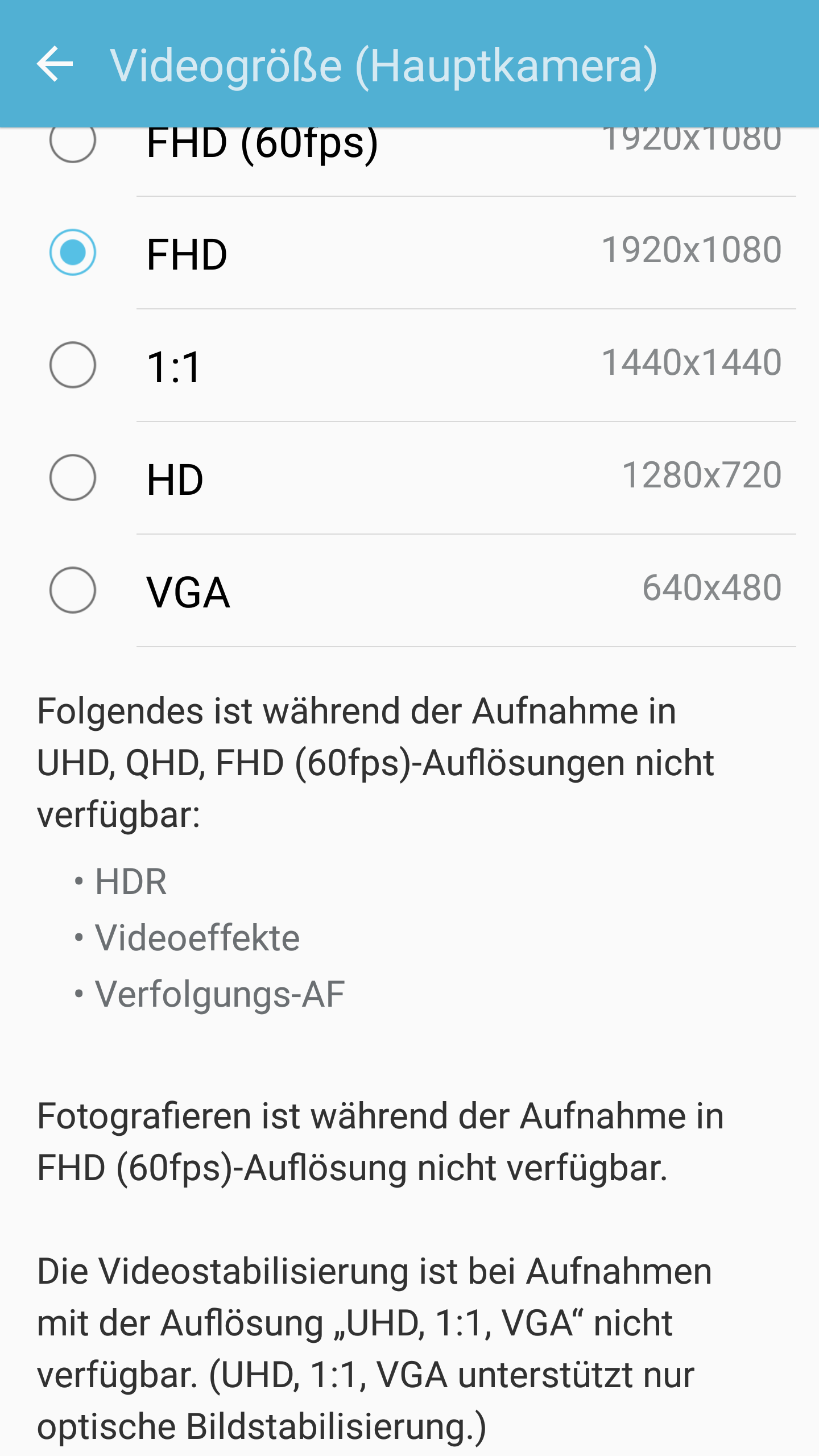Go back from Videogröße settings

(55, 64)
